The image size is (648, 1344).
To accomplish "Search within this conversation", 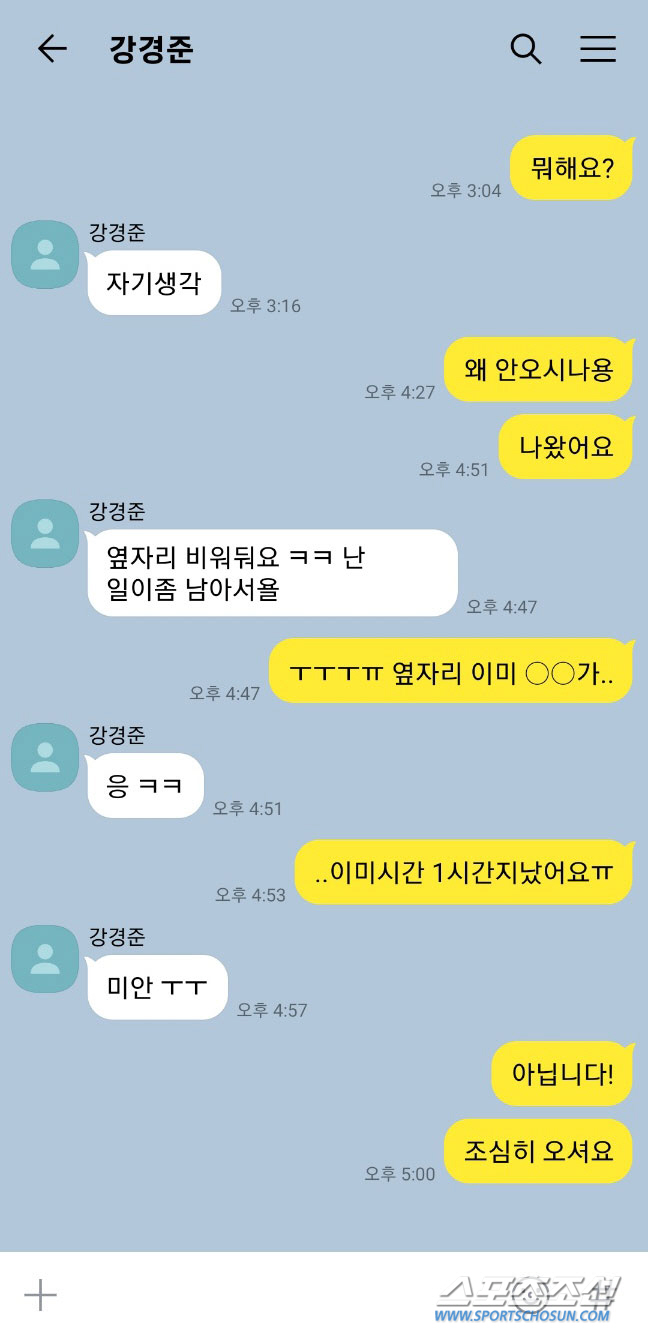I will tap(526, 49).
